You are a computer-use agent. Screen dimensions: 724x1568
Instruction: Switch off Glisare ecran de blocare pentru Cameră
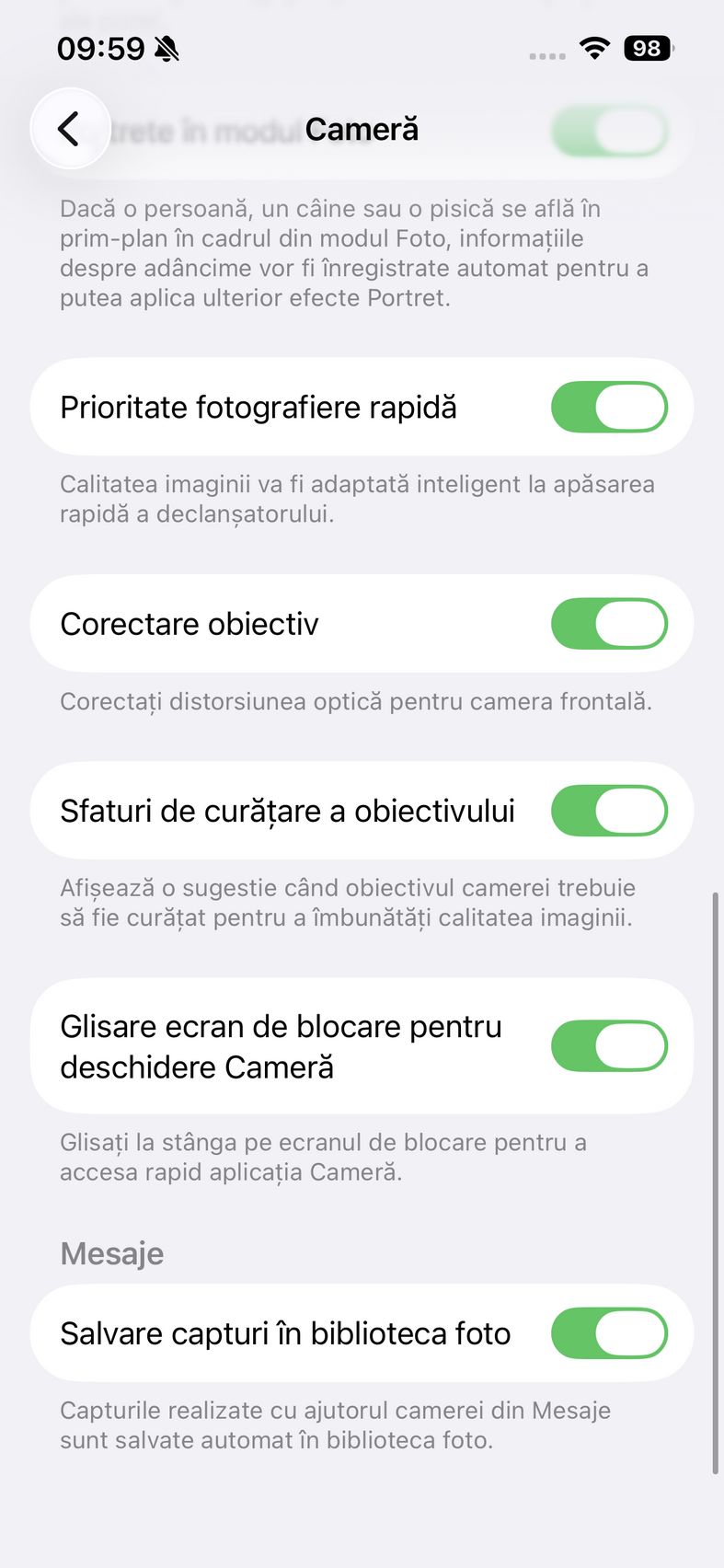click(x=609, y=1046)
